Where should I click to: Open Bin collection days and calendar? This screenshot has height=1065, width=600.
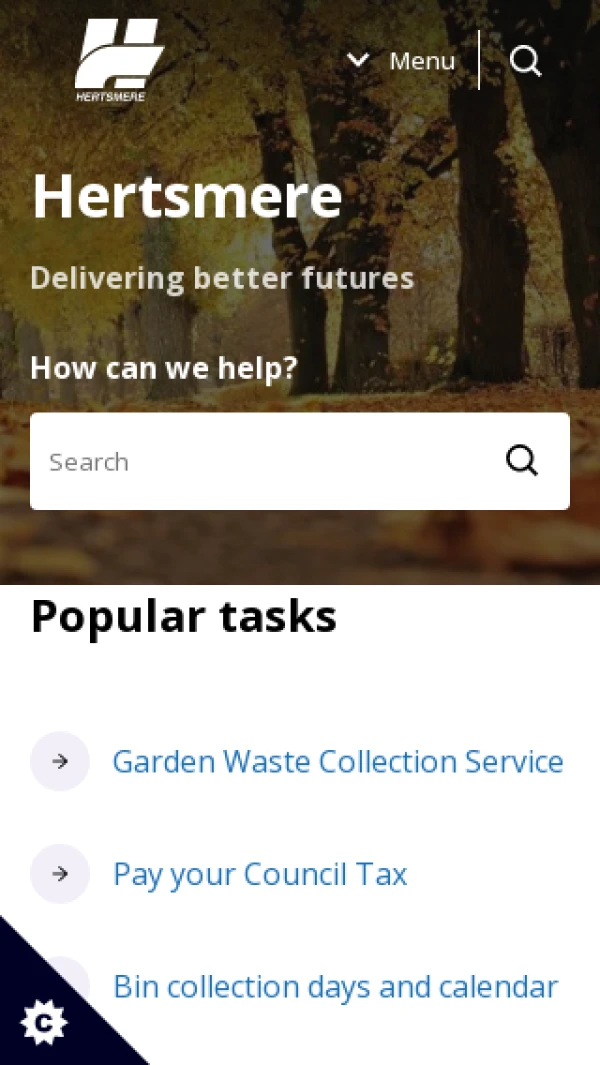pos(335,987)
